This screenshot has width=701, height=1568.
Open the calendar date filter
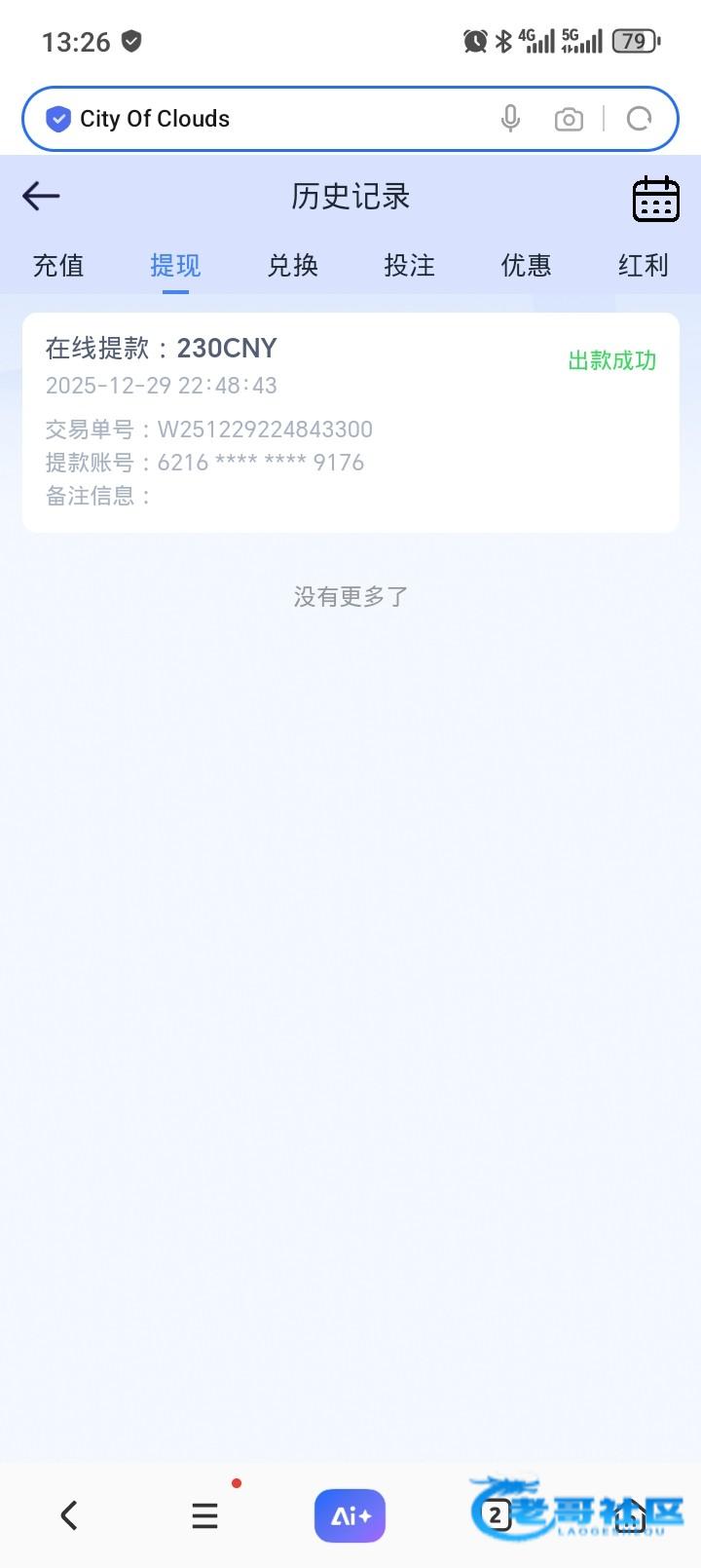coord(655,199)
